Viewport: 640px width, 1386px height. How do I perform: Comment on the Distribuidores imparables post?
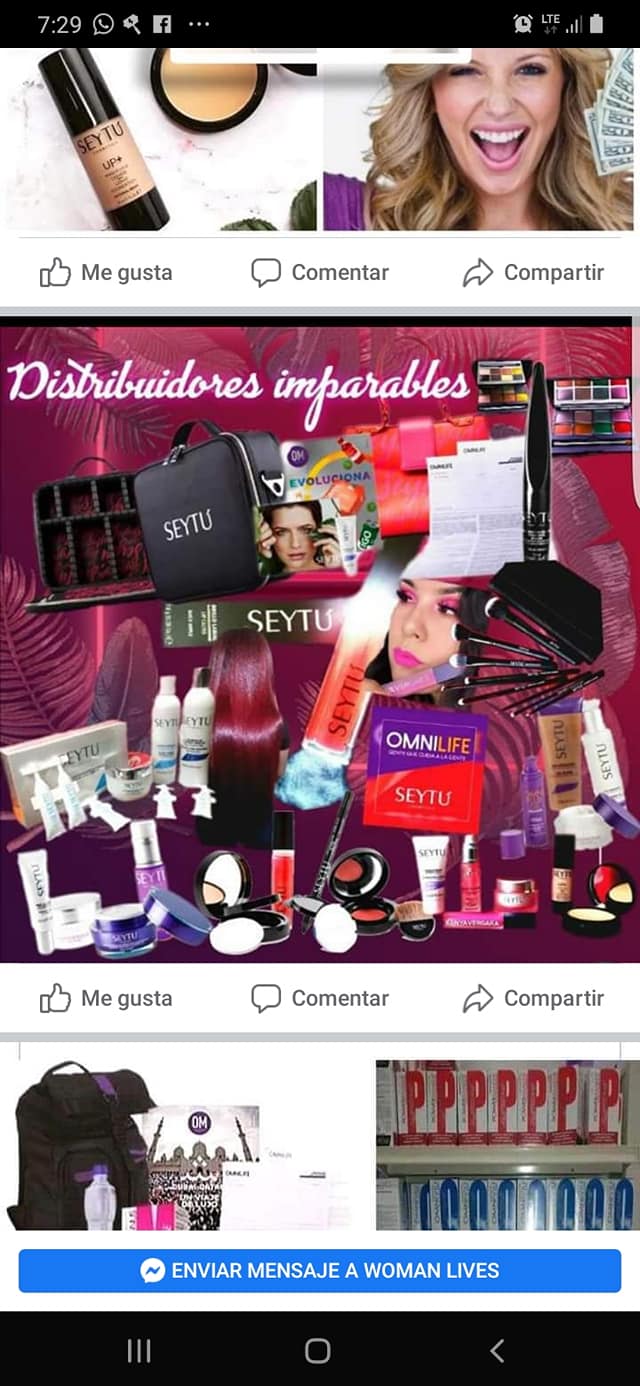tap(320, 998)
